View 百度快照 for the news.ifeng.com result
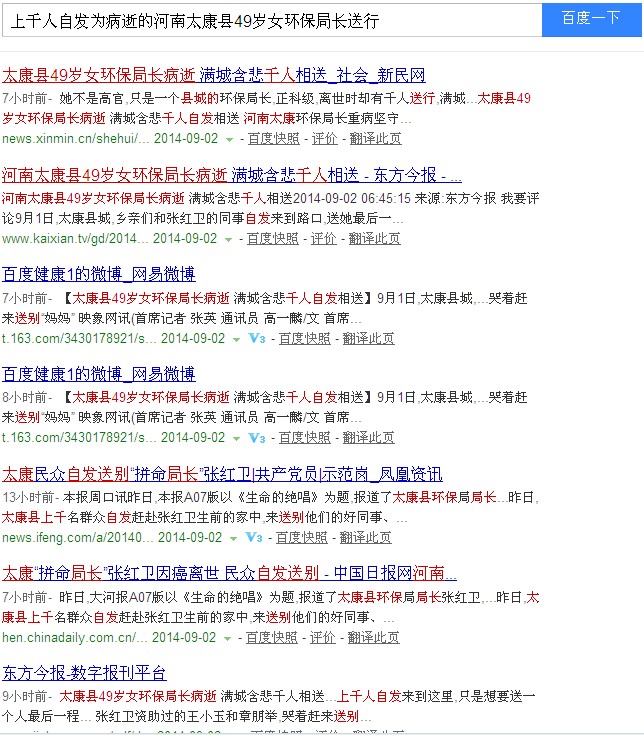The height and width of the screenshot is (735, 644). click(301, 538)
